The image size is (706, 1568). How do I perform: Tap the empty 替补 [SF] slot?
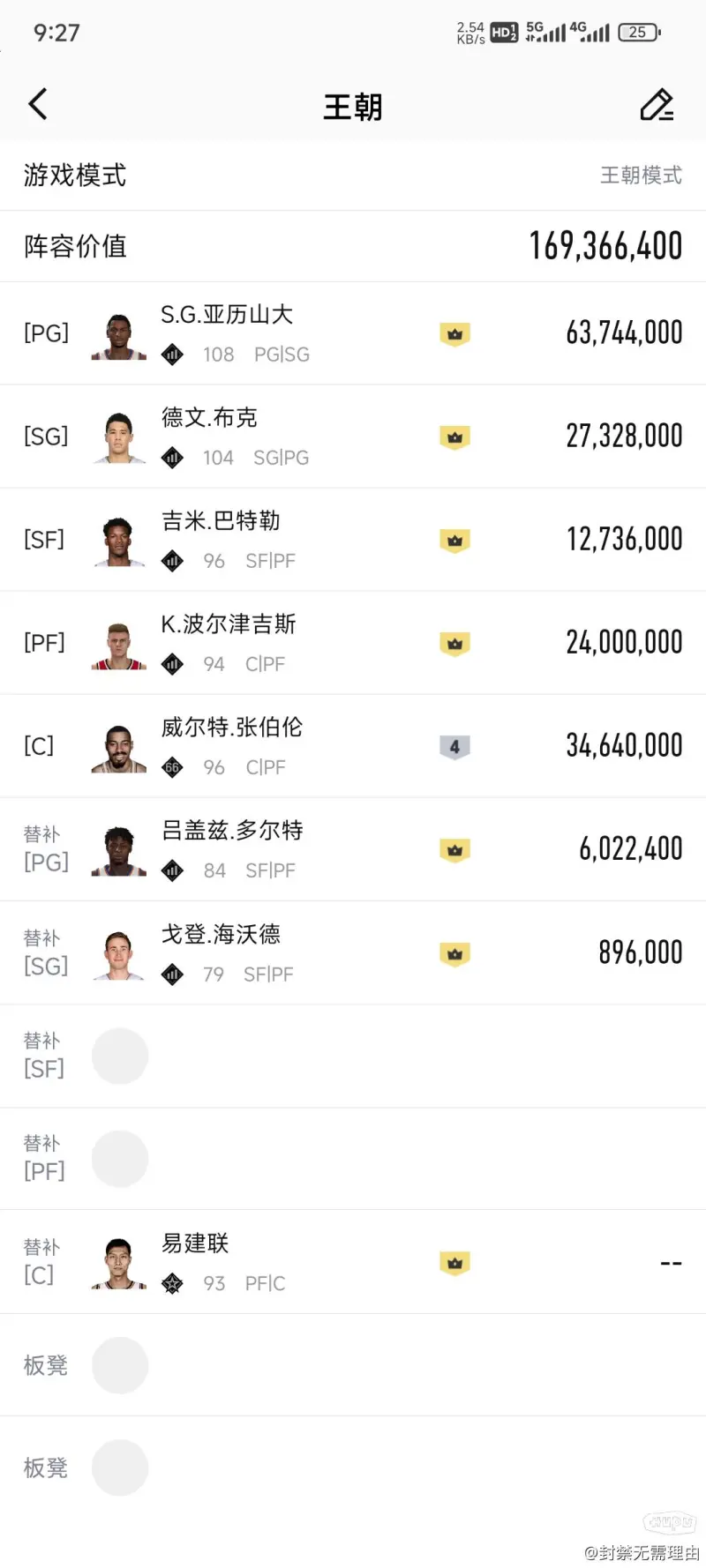[120, 1056]
